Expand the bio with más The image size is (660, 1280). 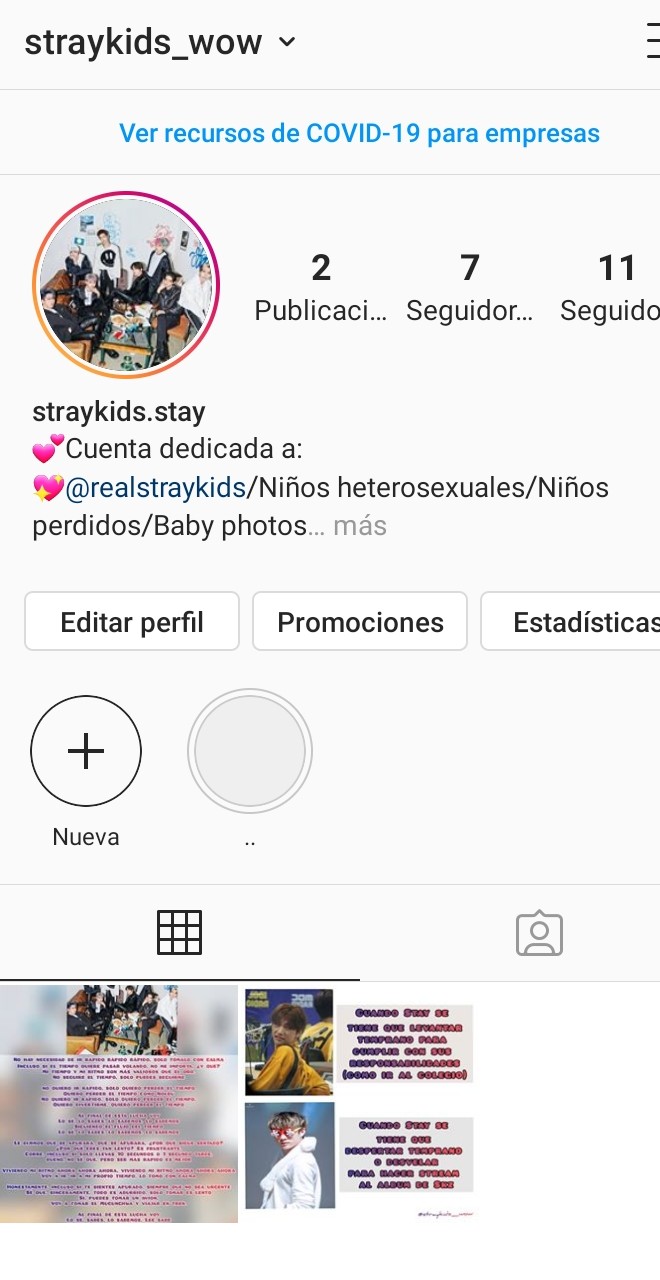(x=360, y=526)
